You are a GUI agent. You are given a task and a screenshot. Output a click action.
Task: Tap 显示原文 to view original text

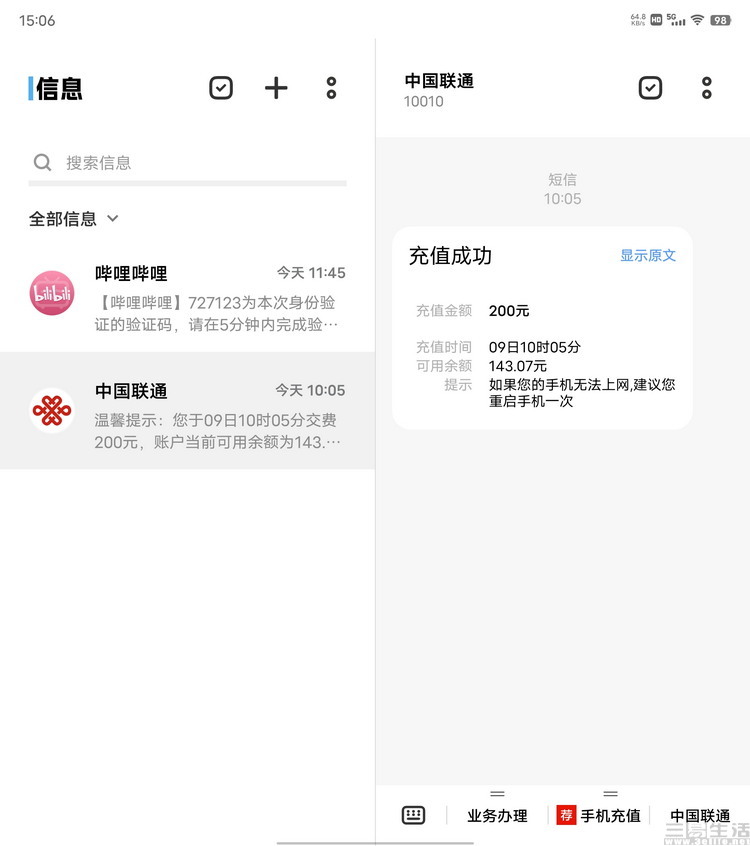pyautogui.click(x=648, y=255)
